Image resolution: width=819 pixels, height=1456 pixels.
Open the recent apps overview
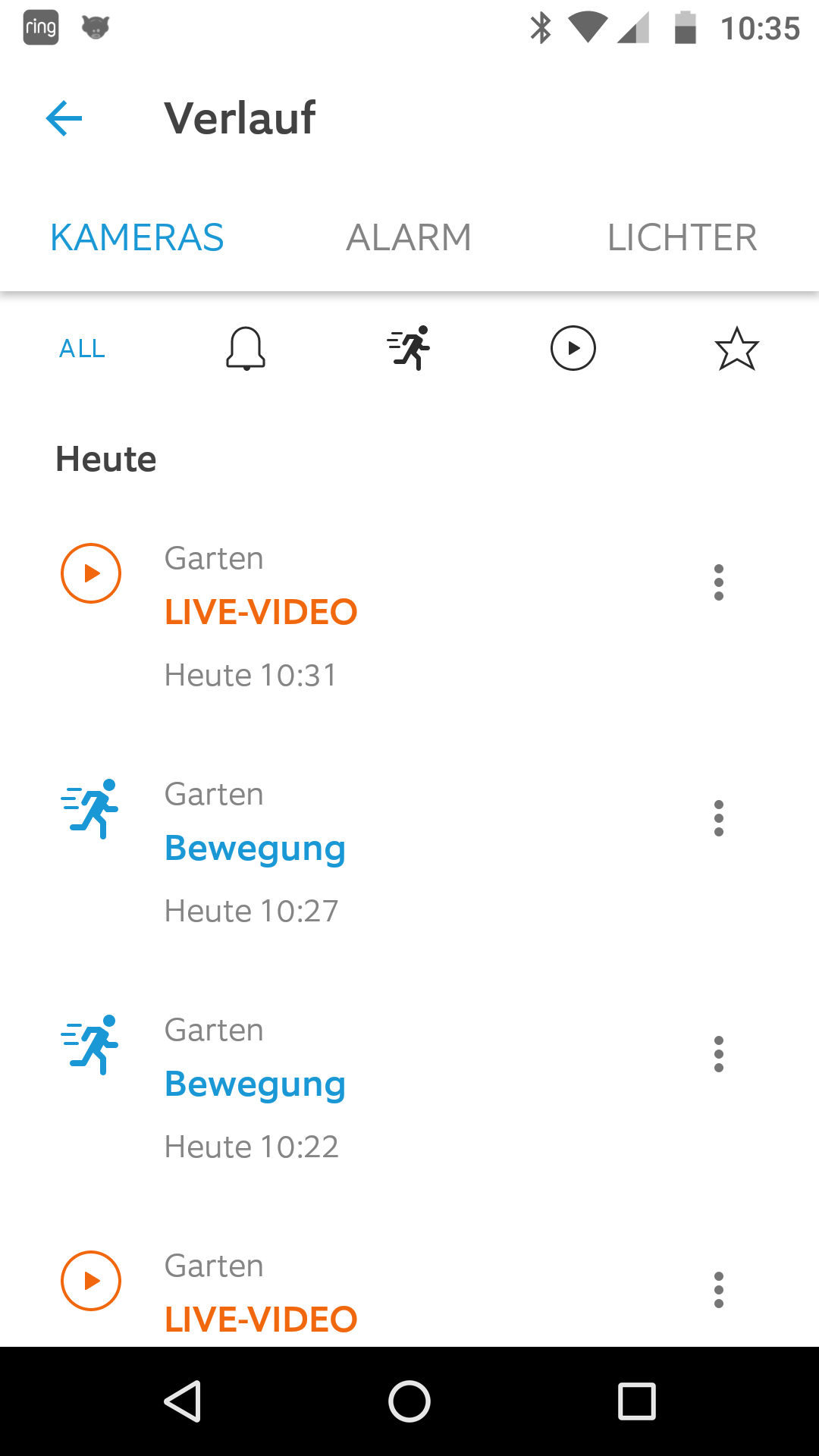[637, 1401]
